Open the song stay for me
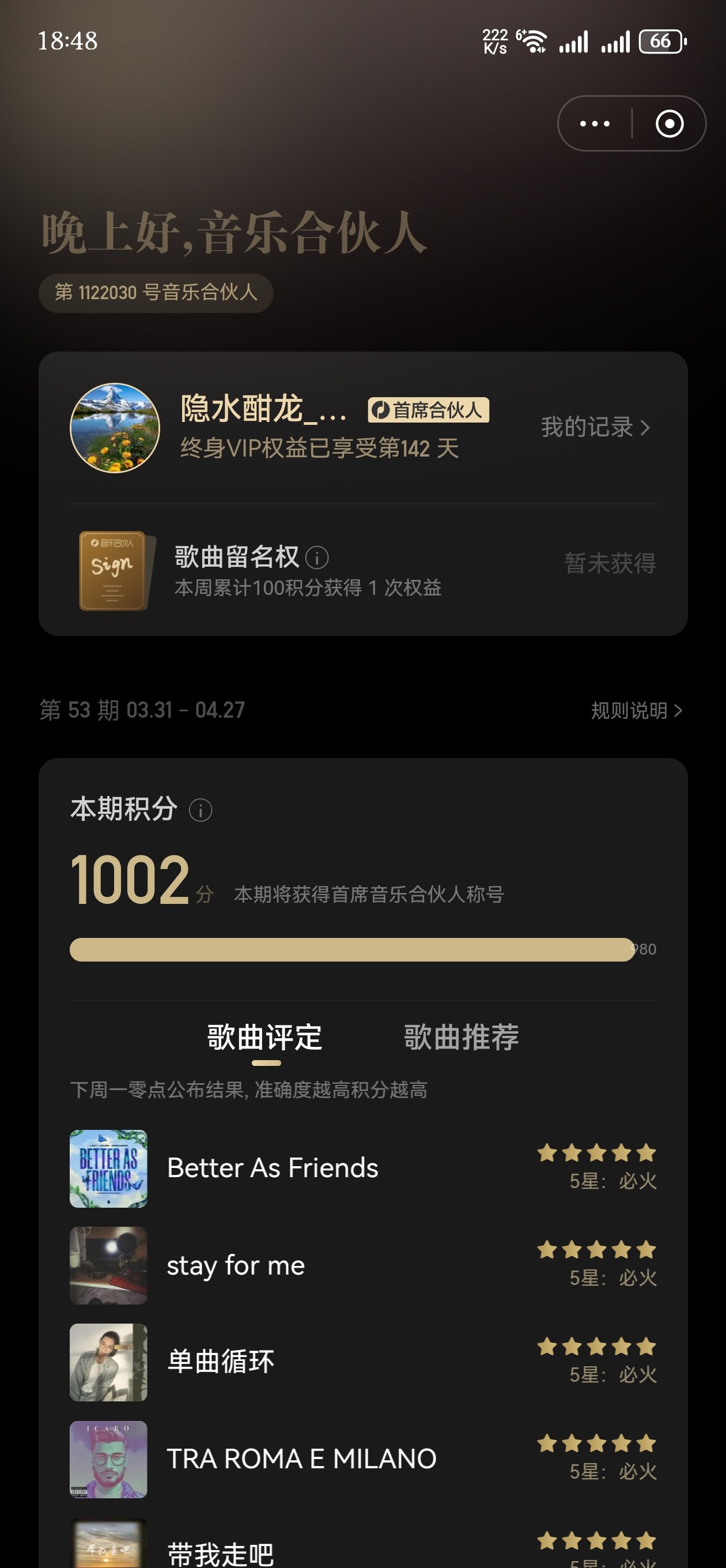 (236, 1265)
